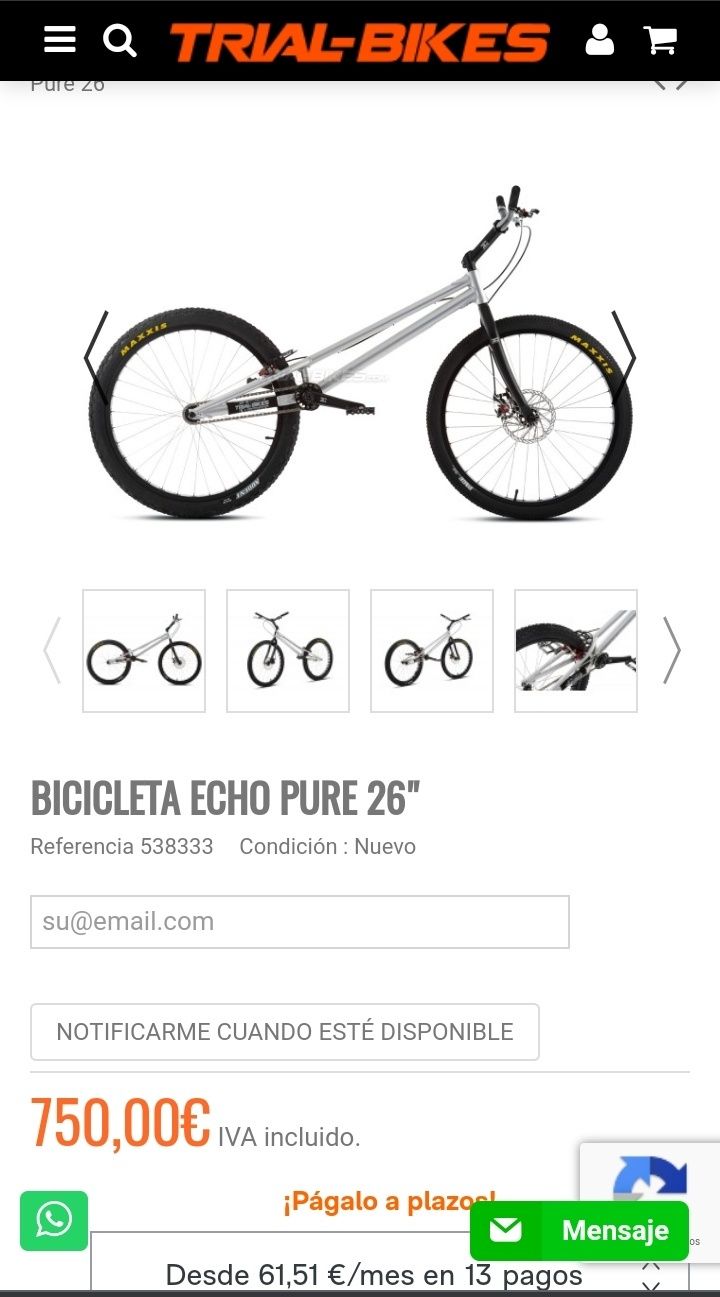Advance the thumbnail strip right
The width and height of the screenshot is (720, 1297).
coord(672,650)
